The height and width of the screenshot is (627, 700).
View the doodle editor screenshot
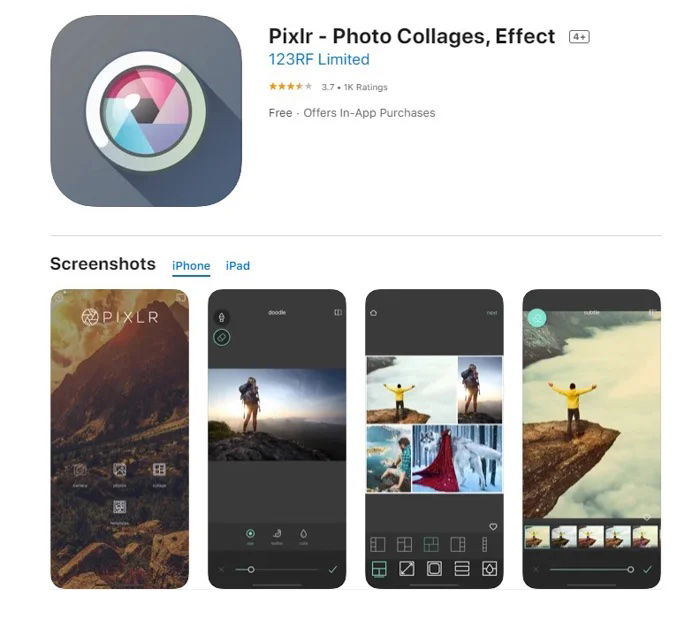[x=277, y=438]
